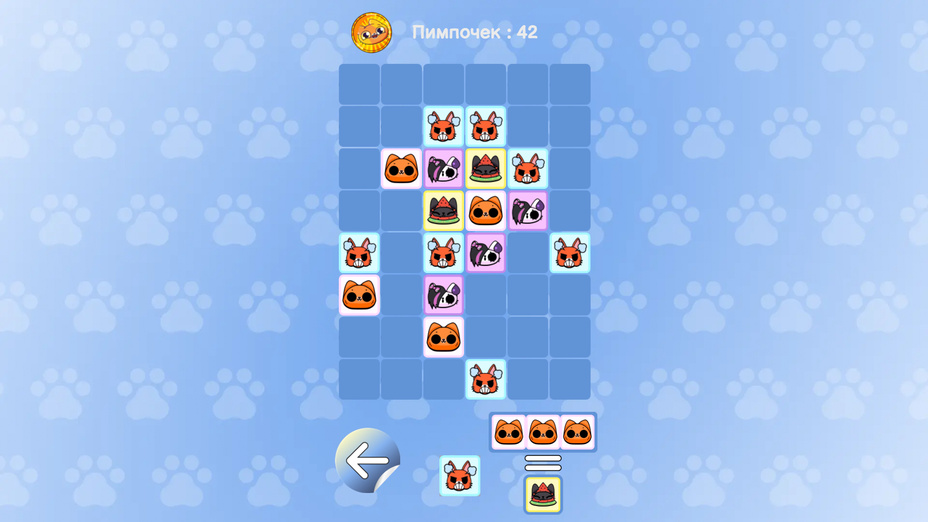The height and width of the screenshot is (522, 928).
Task: Select the bat cat piece beside the back arrow
Action: (459, 476)
